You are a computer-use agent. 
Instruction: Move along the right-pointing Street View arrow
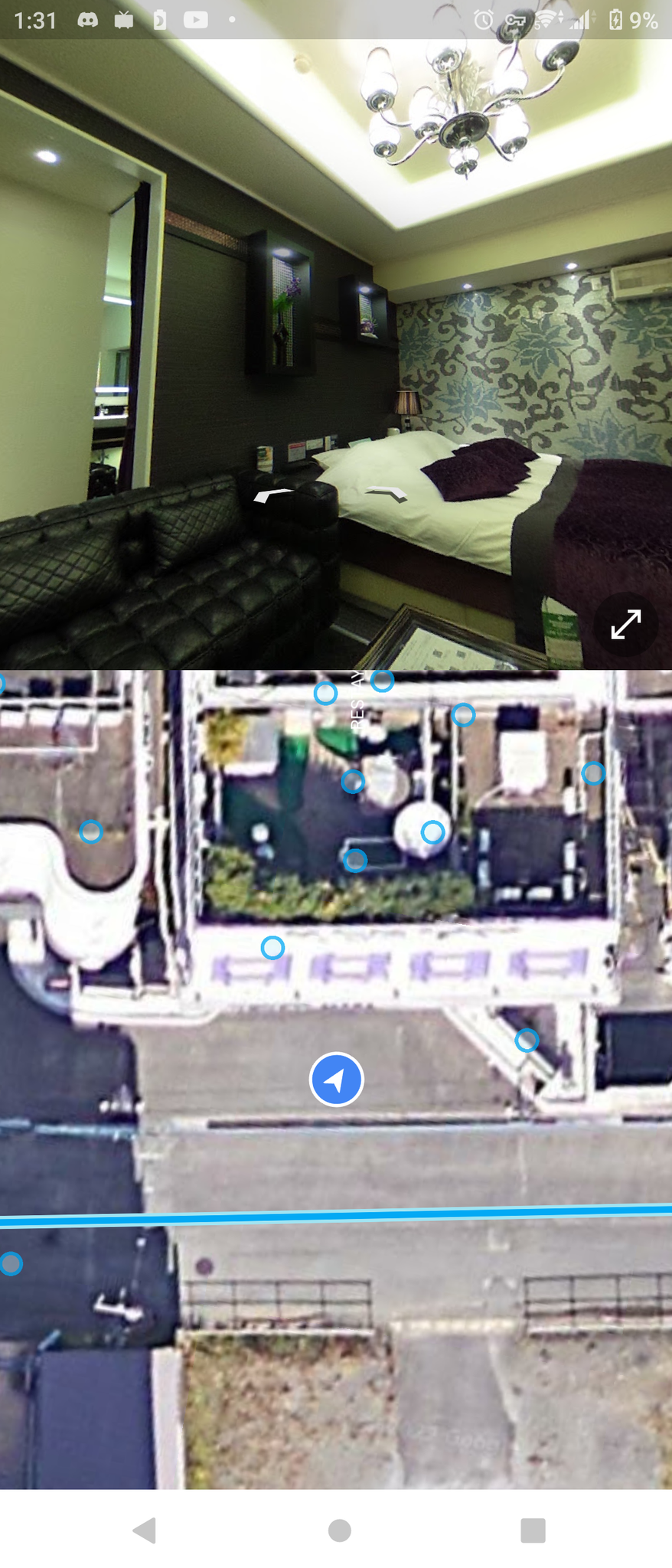pos(388,494)
